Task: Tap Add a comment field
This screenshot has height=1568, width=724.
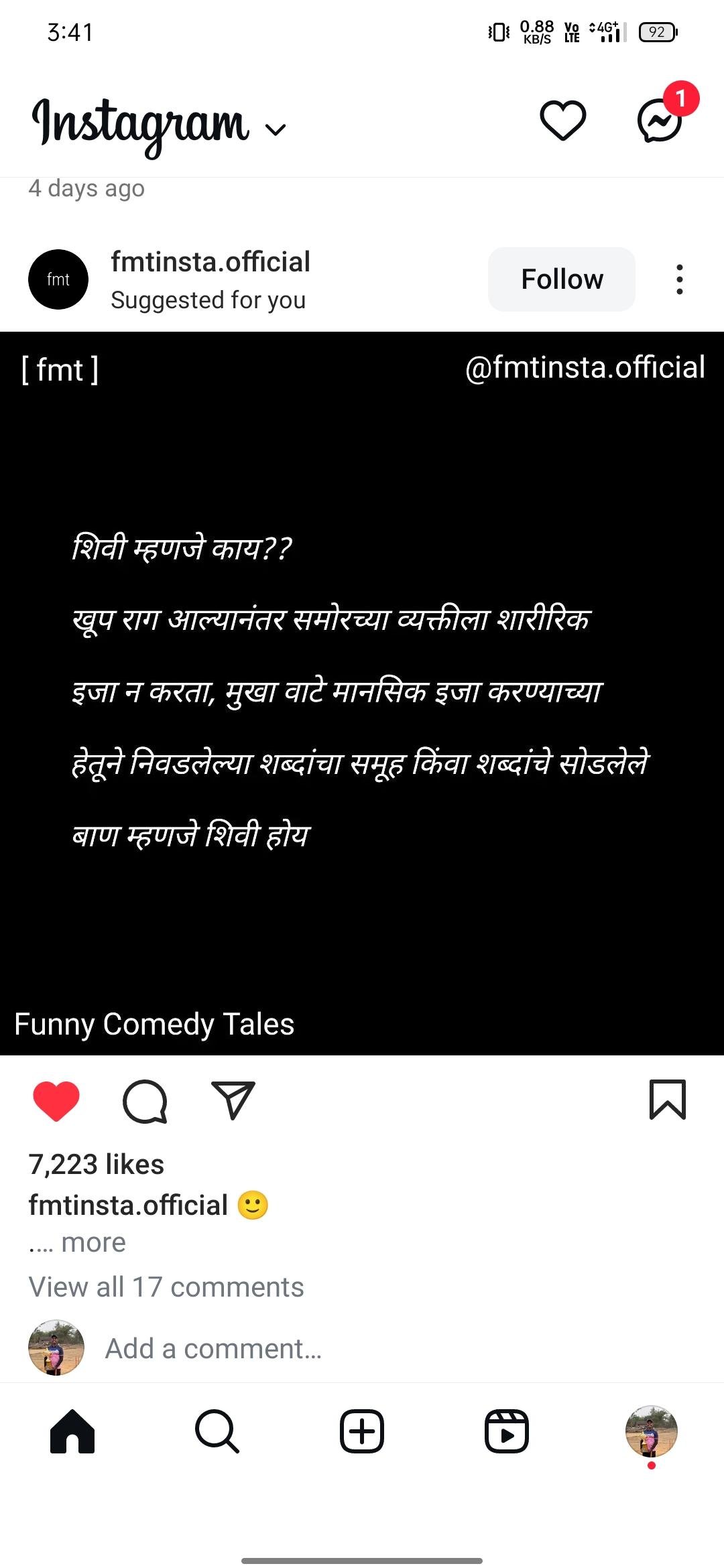Action: coord(213,1349)
